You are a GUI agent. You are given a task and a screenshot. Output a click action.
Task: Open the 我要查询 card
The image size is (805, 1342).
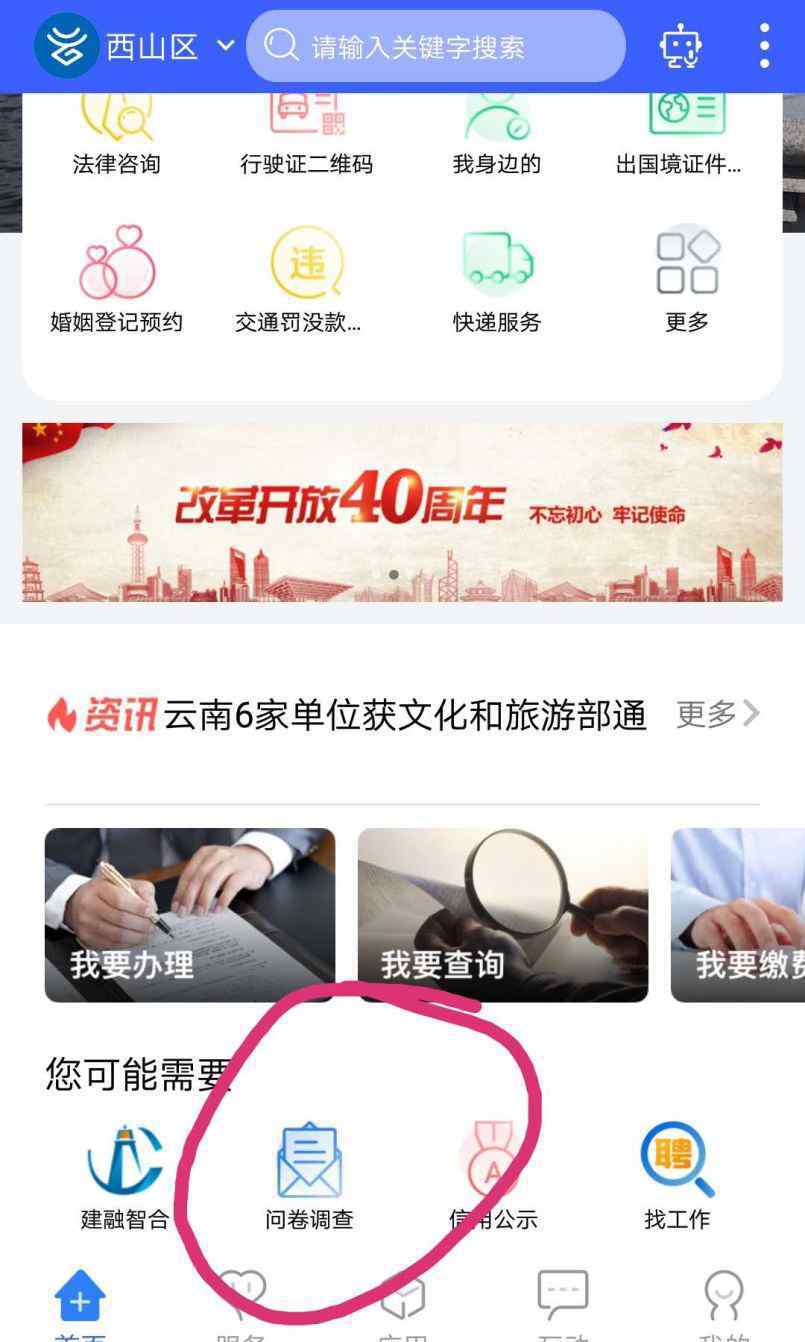(502, 914)
